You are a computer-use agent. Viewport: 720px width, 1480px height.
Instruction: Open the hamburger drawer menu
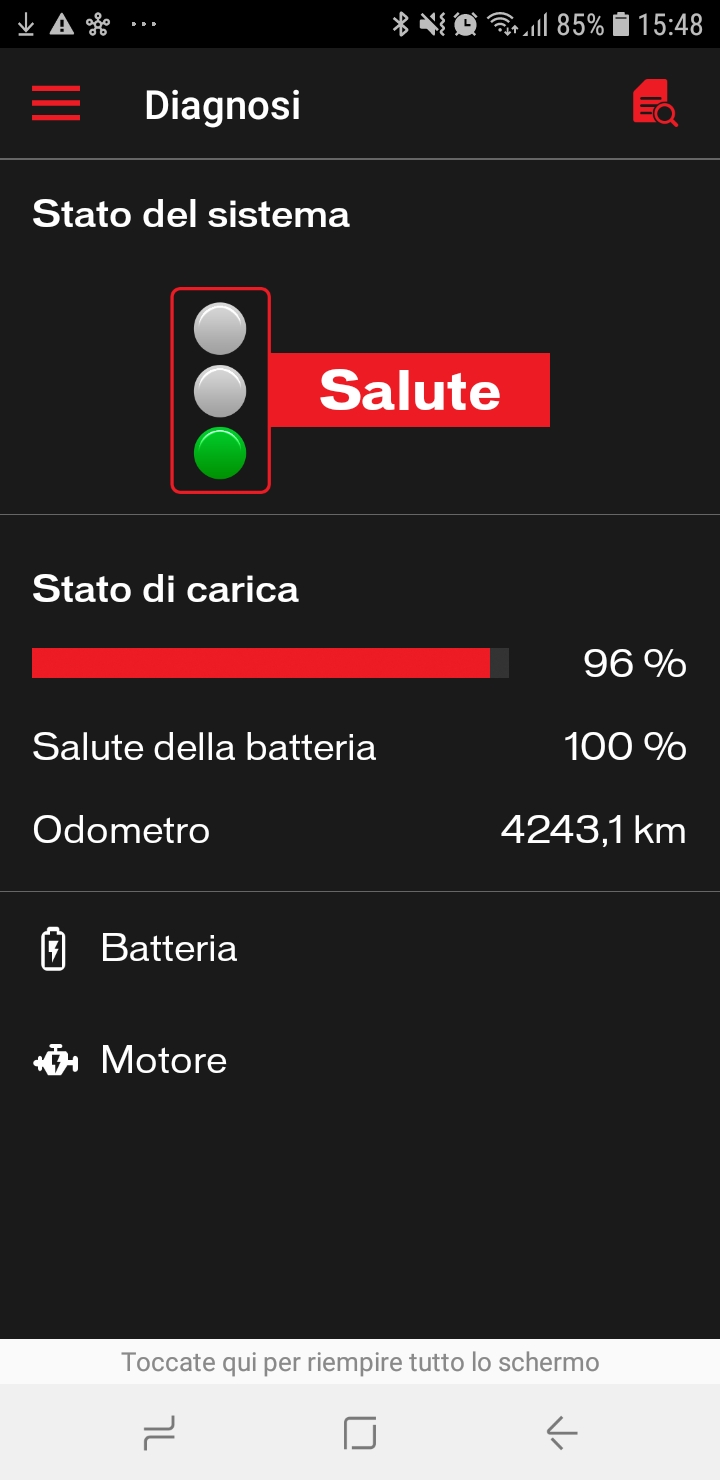point(56,103)
